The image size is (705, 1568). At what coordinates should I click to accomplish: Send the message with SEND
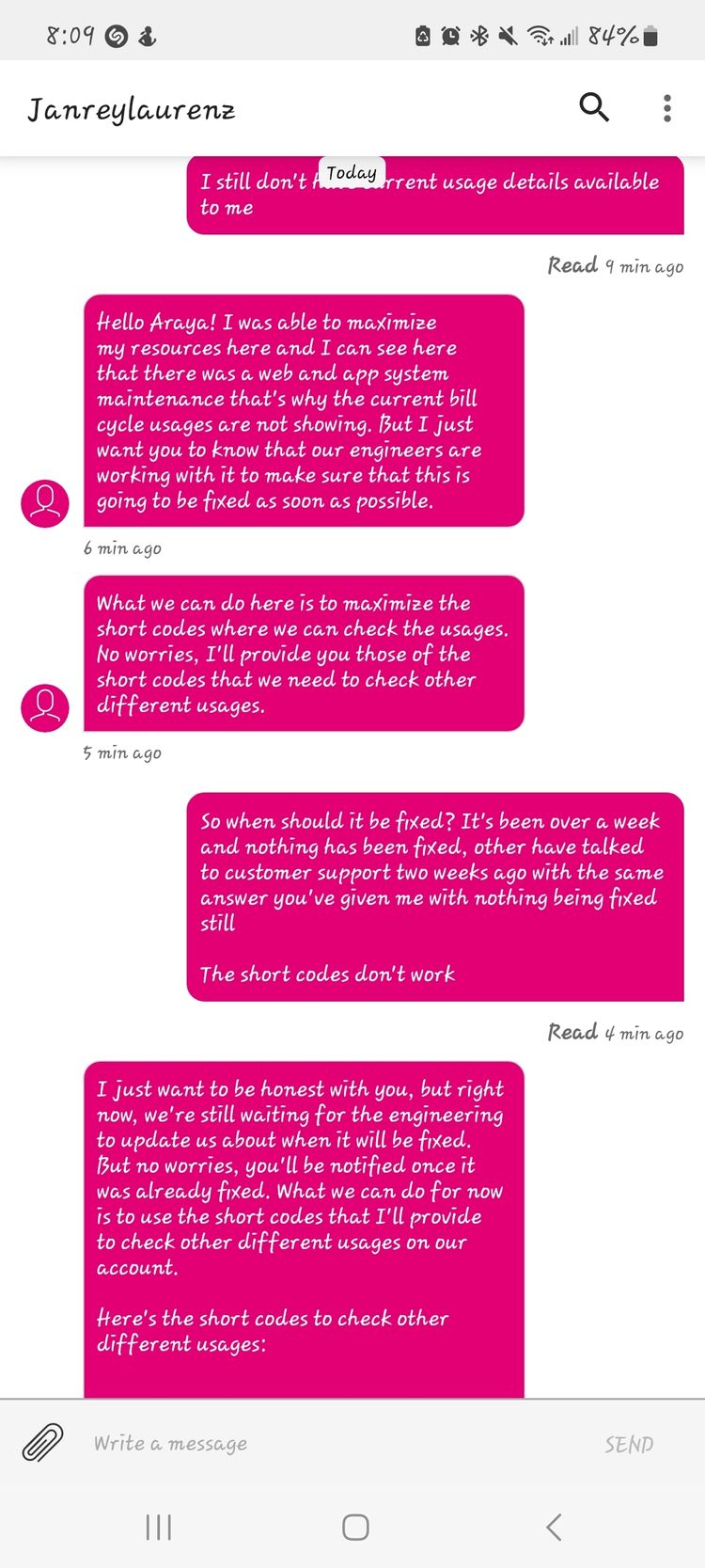click(x=629, y=1444)
